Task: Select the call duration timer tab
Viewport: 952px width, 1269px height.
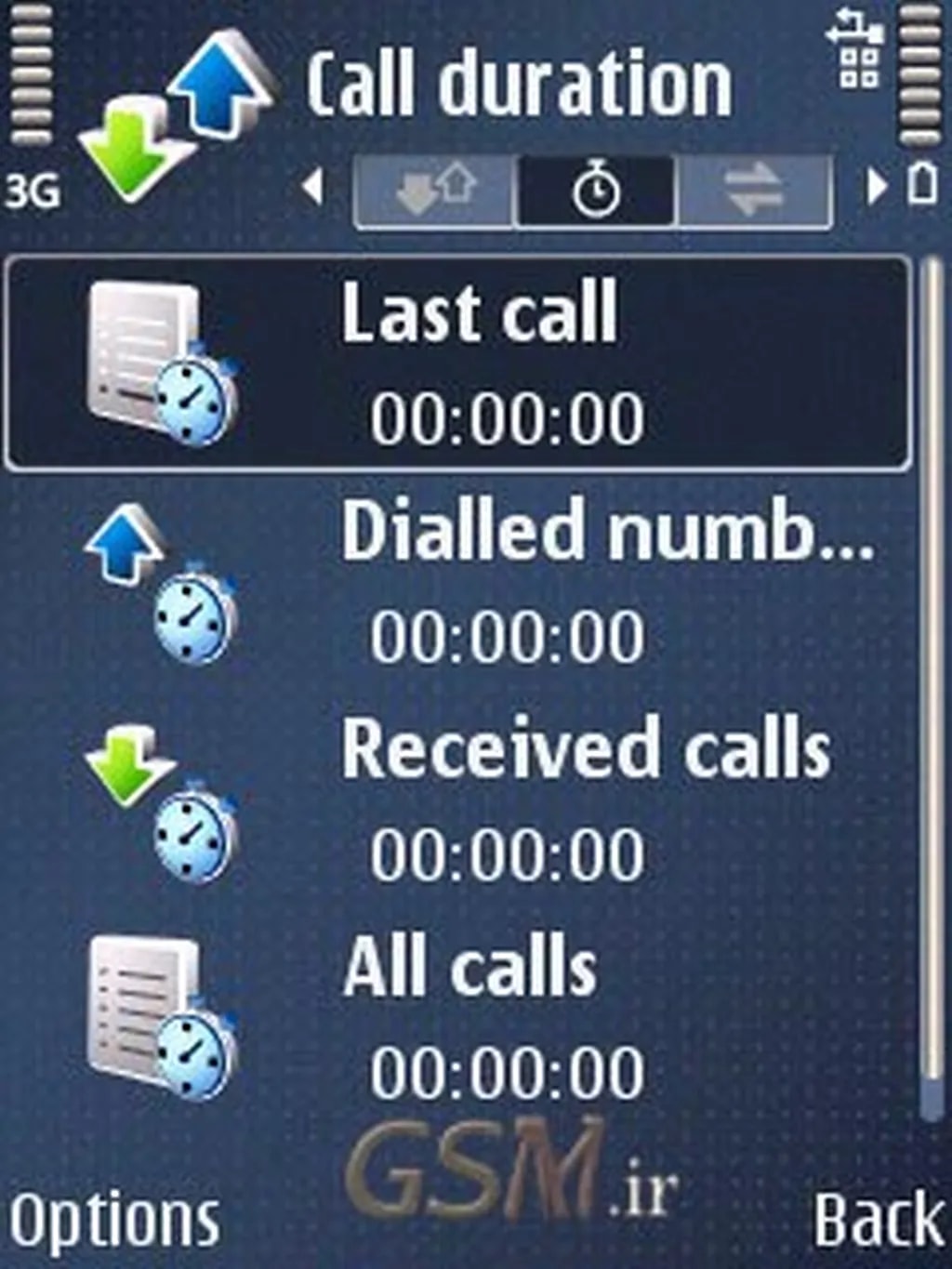Action: [x=596, y=191]
